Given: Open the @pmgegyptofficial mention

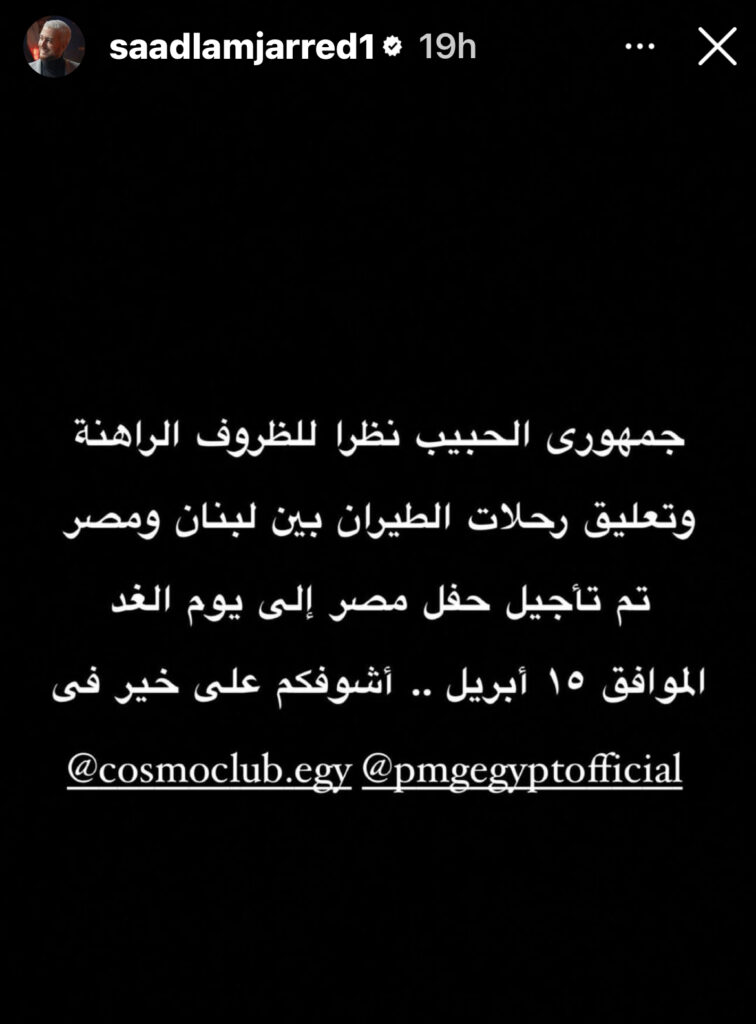Looking at the screenshot, I should tap(522, 769).
